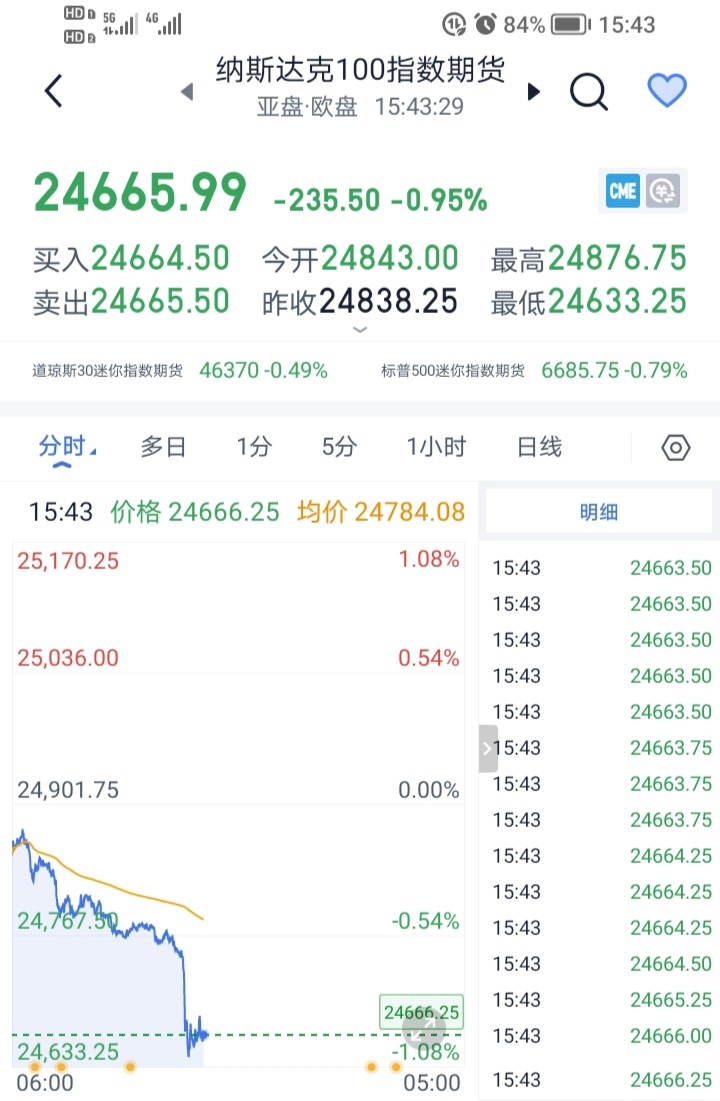720x1101 pixels.
Task: Open 道琼斯30迷你指数期货 quote link
Action: pyautogui.click(x=178, y=370)
